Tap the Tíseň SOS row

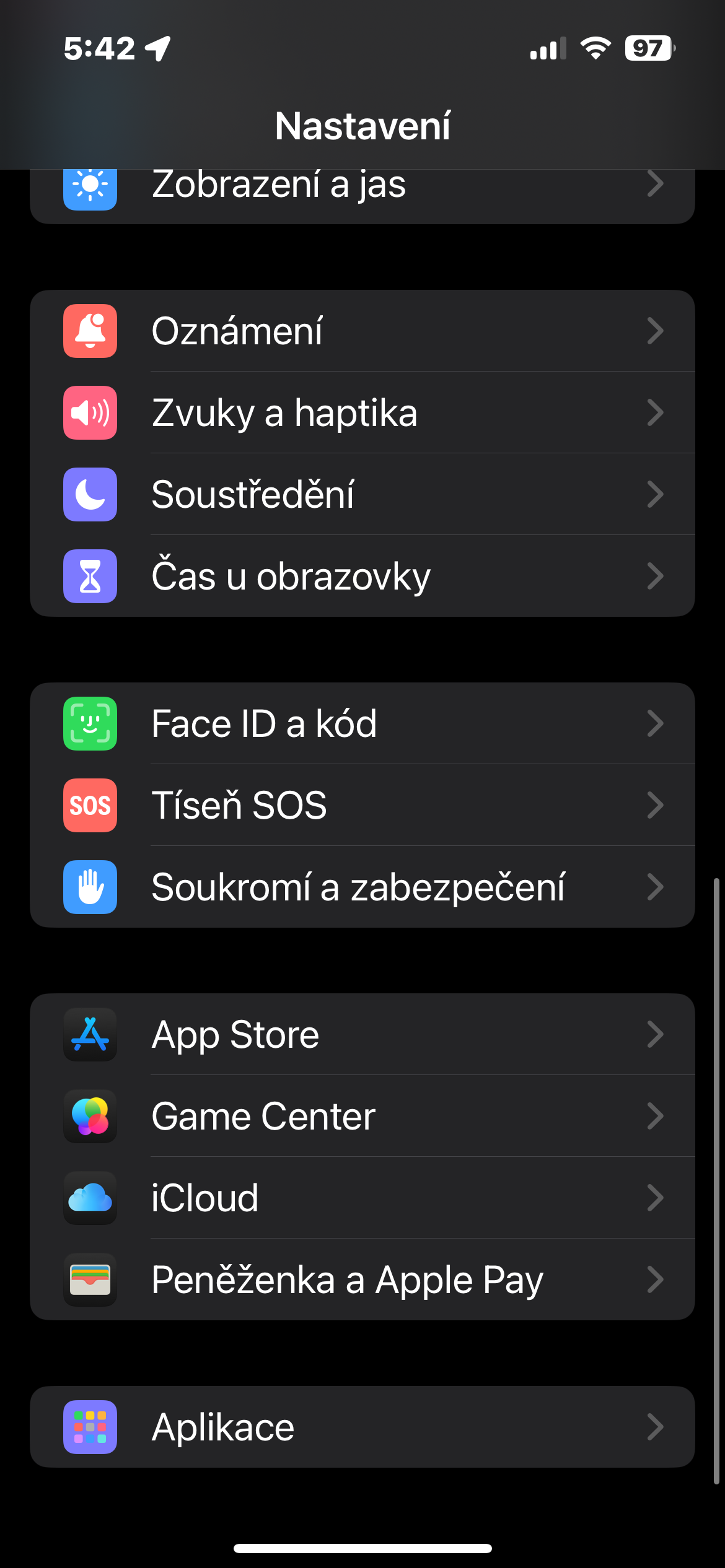(x=362, y=805)
